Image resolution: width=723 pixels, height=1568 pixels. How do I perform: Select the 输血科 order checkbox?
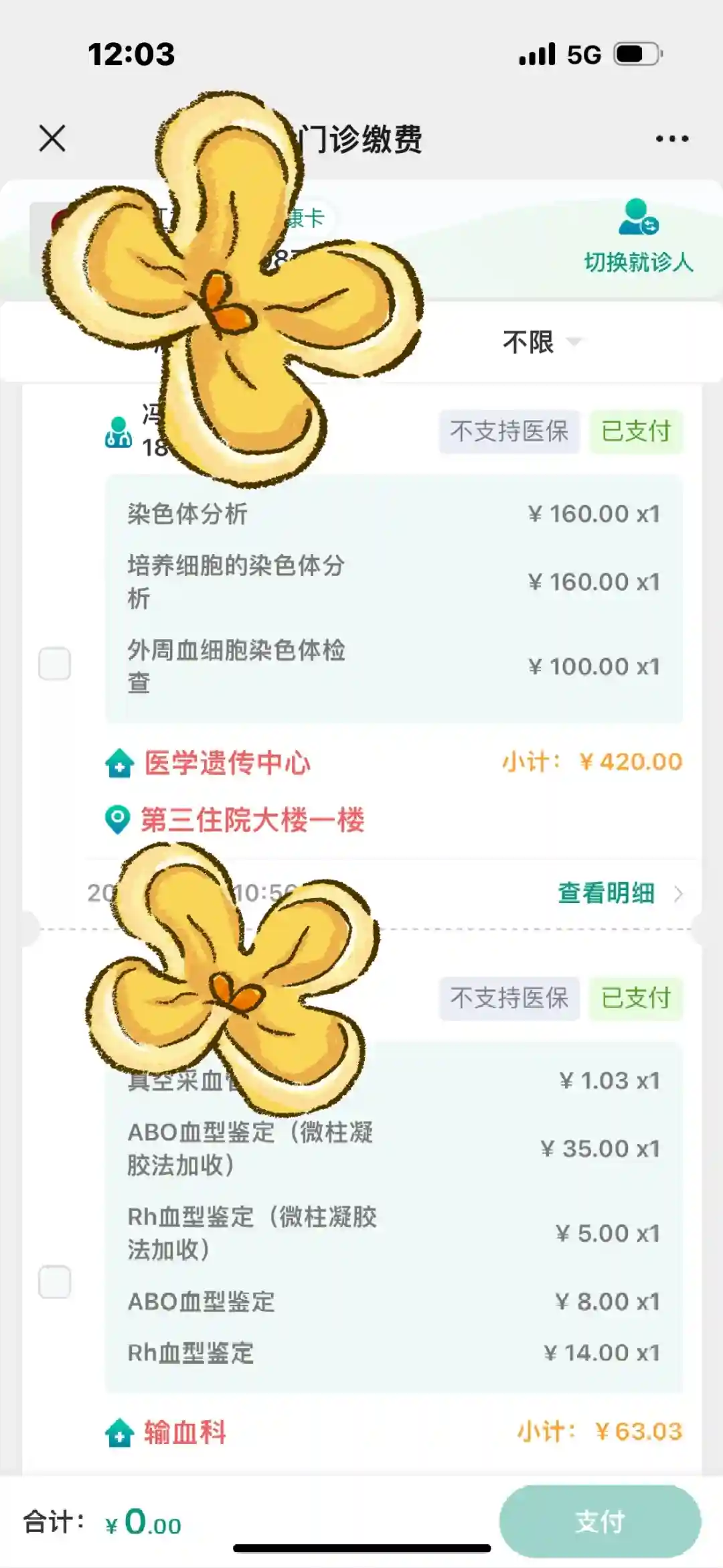point(55,1282)
